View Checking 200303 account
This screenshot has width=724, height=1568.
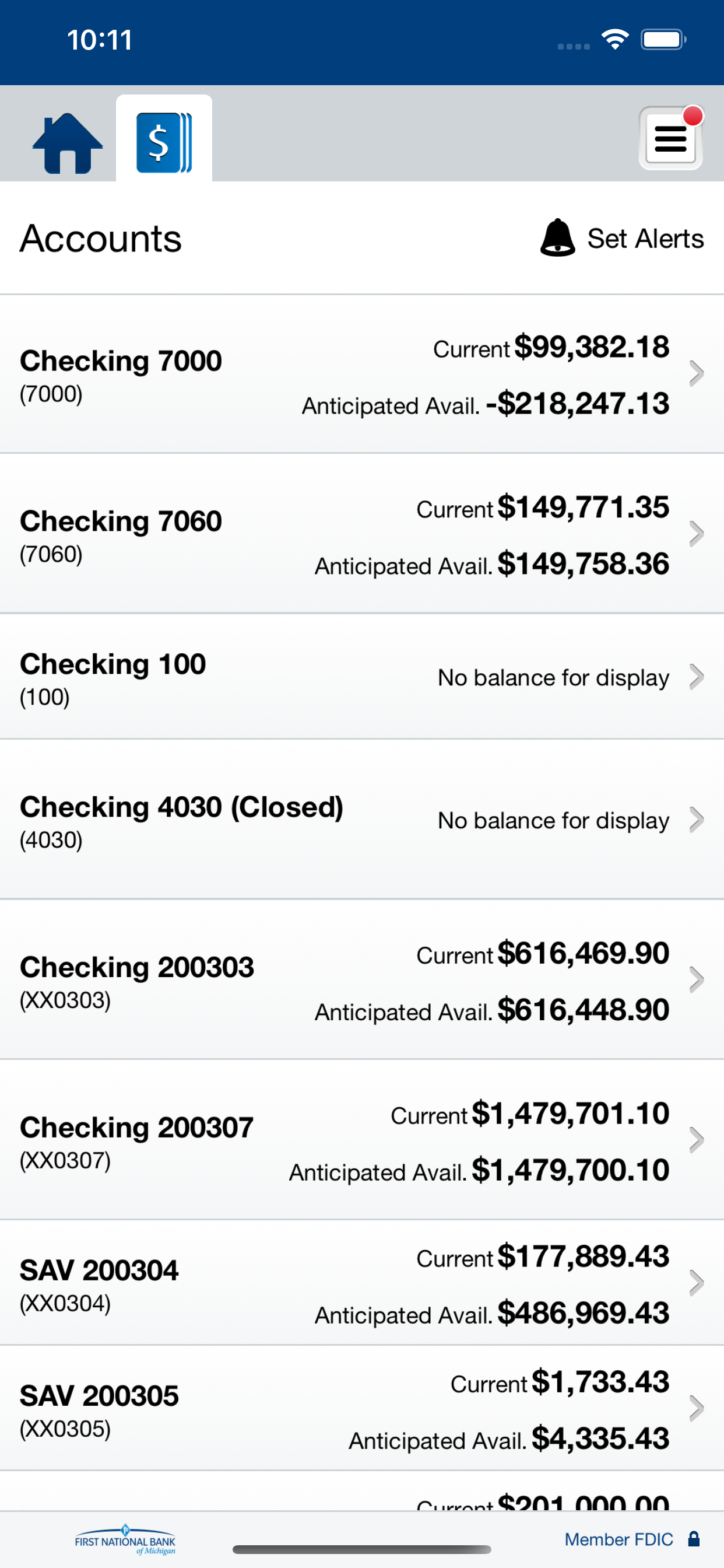362,979
